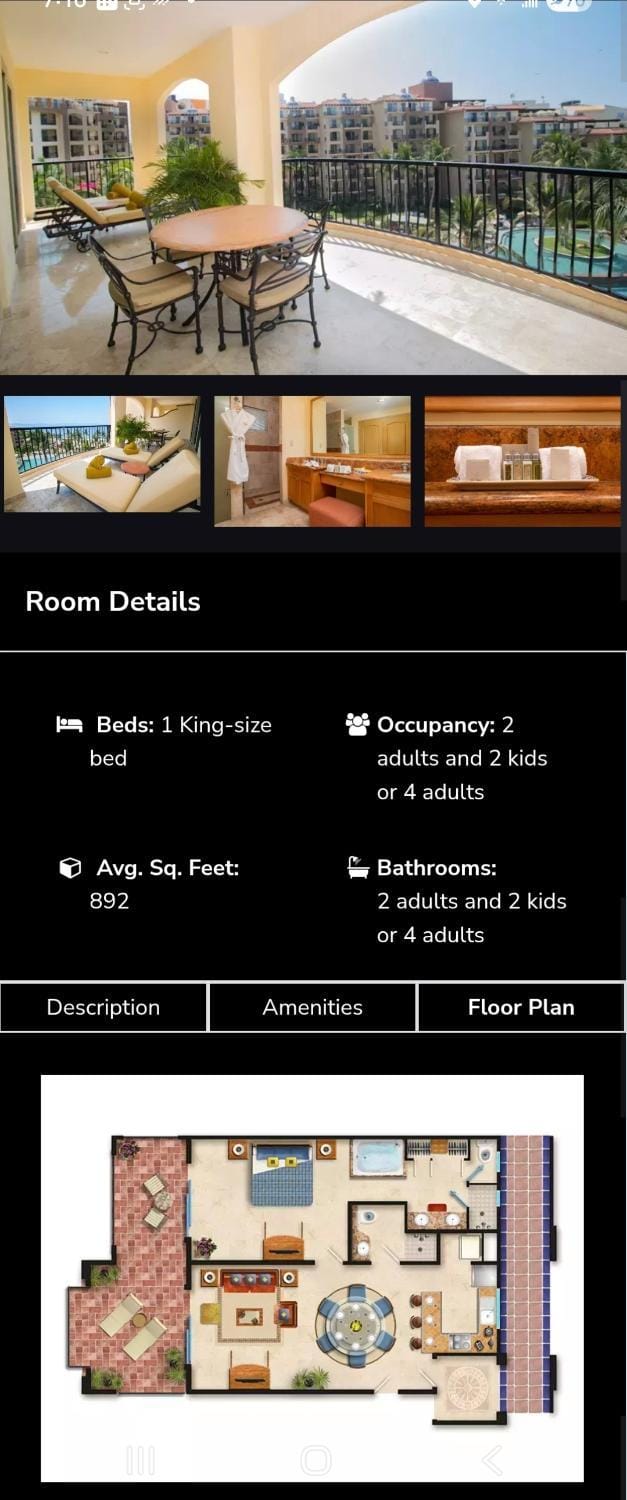
Task: Enlarge the floor plan image
Action: (312, 1278)
